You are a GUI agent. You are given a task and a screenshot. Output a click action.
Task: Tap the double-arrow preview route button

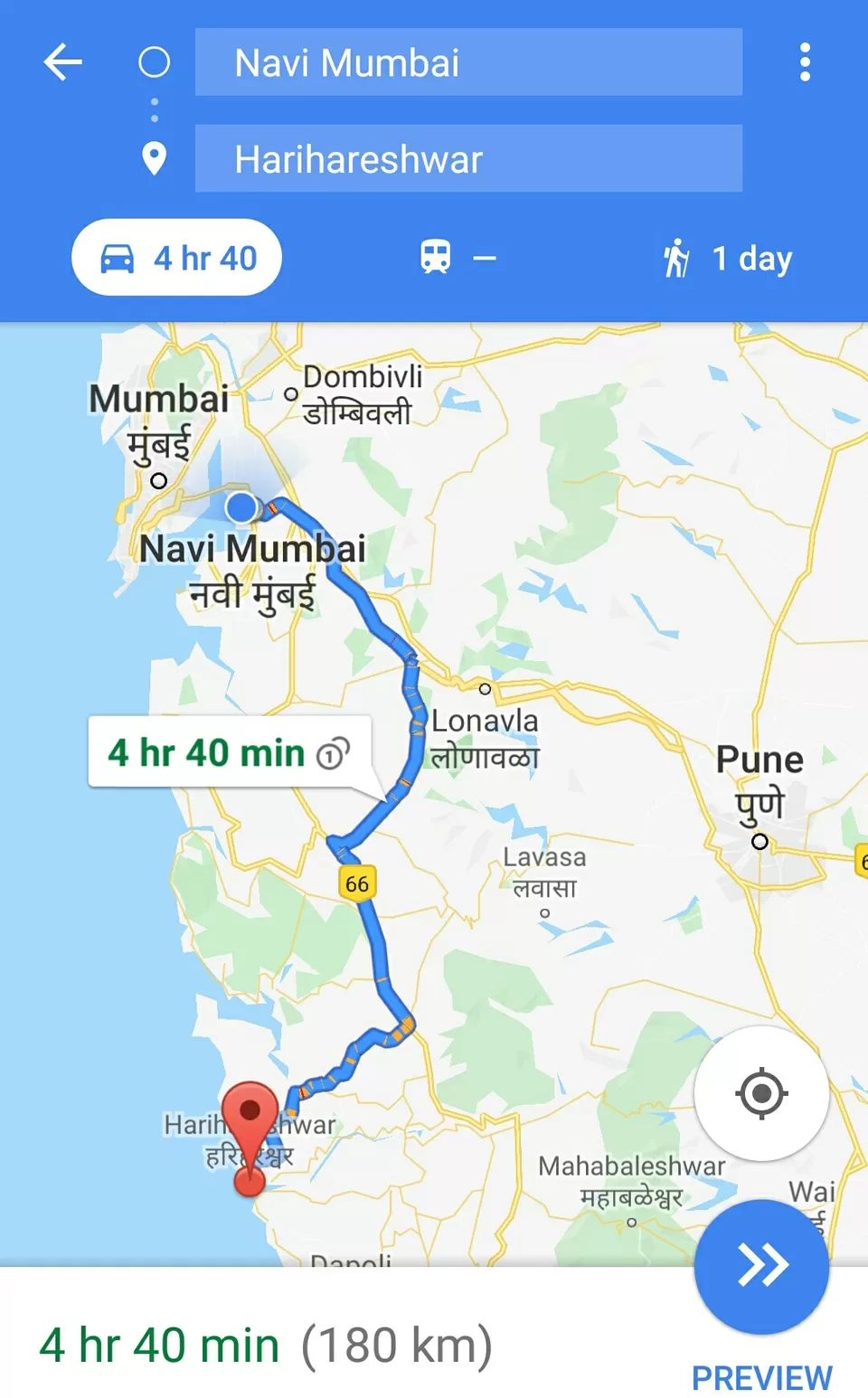[761, 1266]
